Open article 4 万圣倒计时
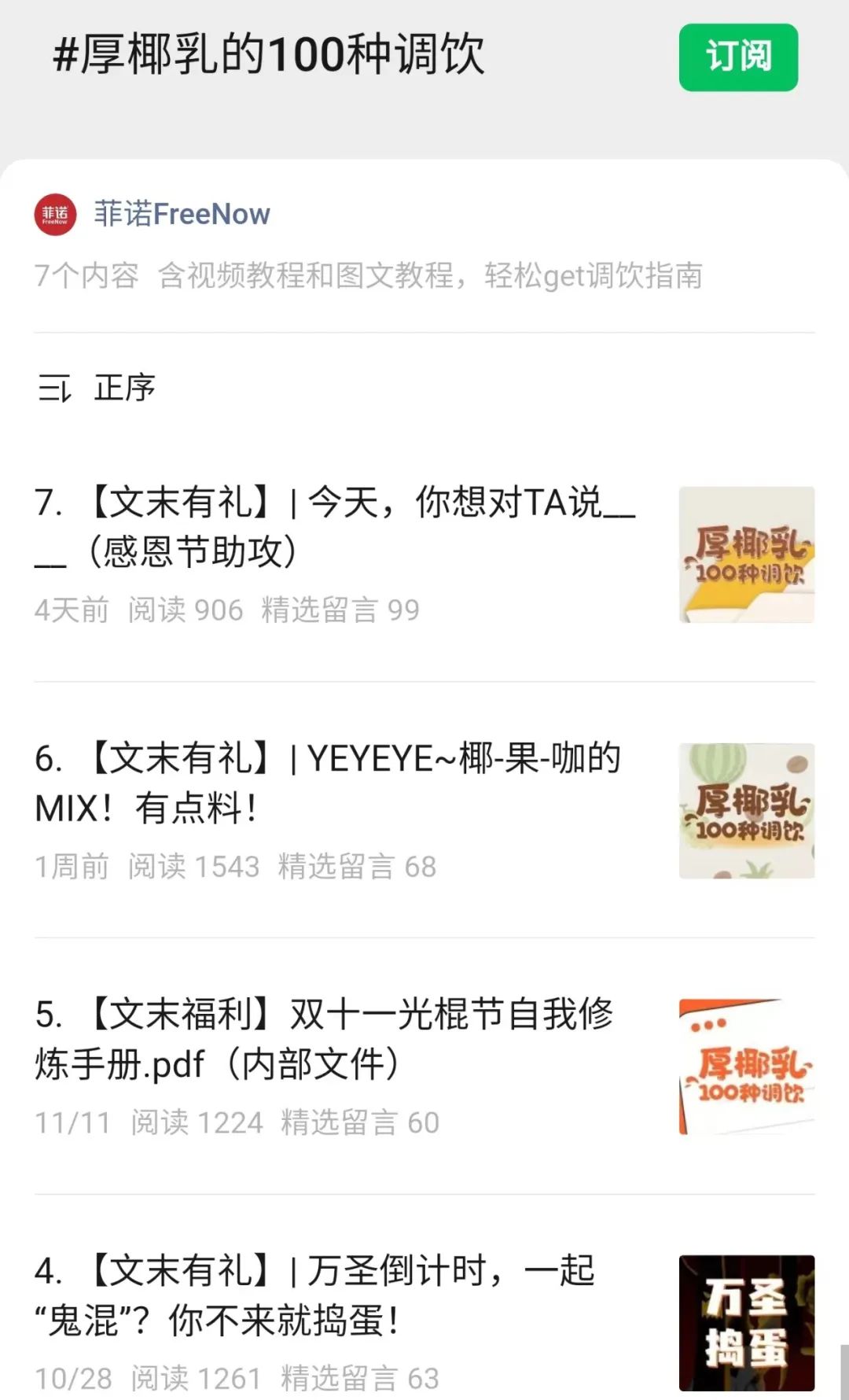849x1400 pixels. point(314,1295)
